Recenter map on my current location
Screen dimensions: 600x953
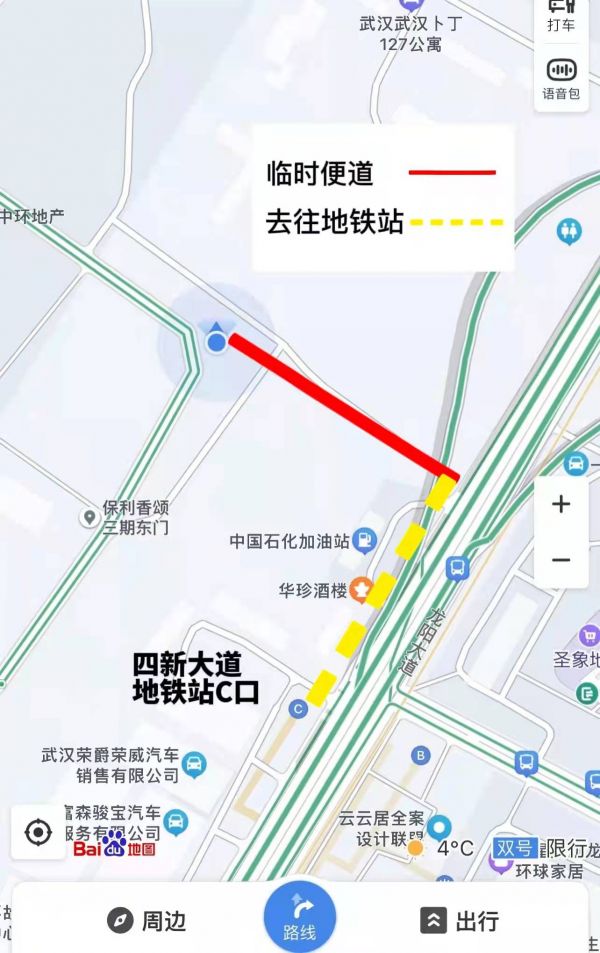[38, 832]
